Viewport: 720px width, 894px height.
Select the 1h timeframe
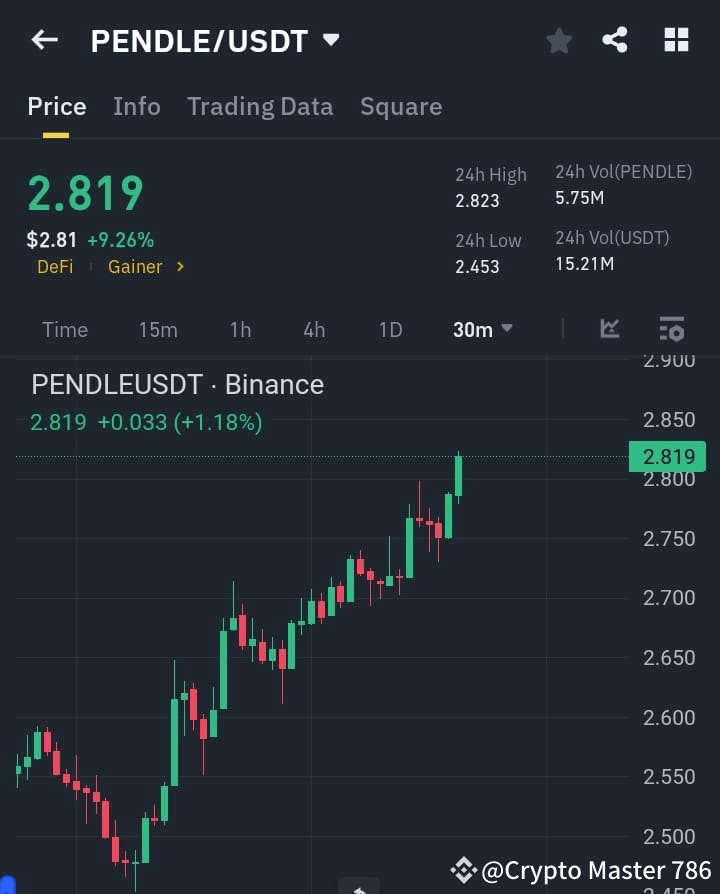tap(240, 329)
